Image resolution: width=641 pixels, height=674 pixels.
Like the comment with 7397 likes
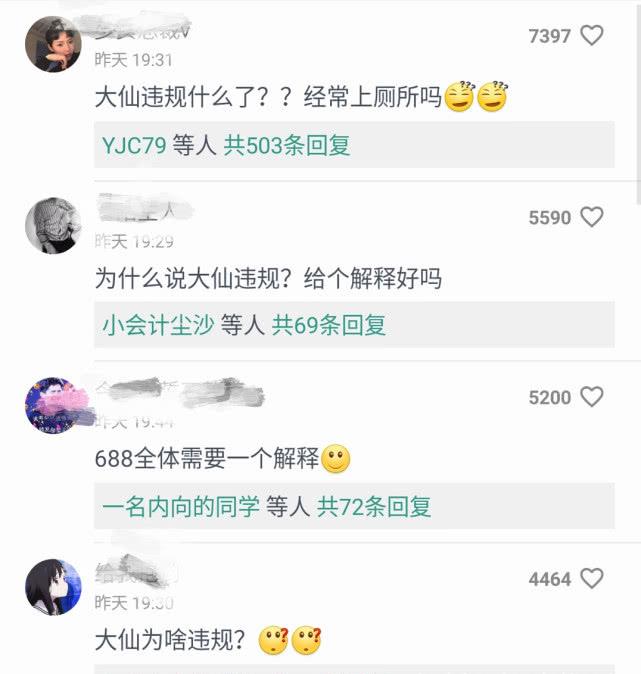pos(592,36)
